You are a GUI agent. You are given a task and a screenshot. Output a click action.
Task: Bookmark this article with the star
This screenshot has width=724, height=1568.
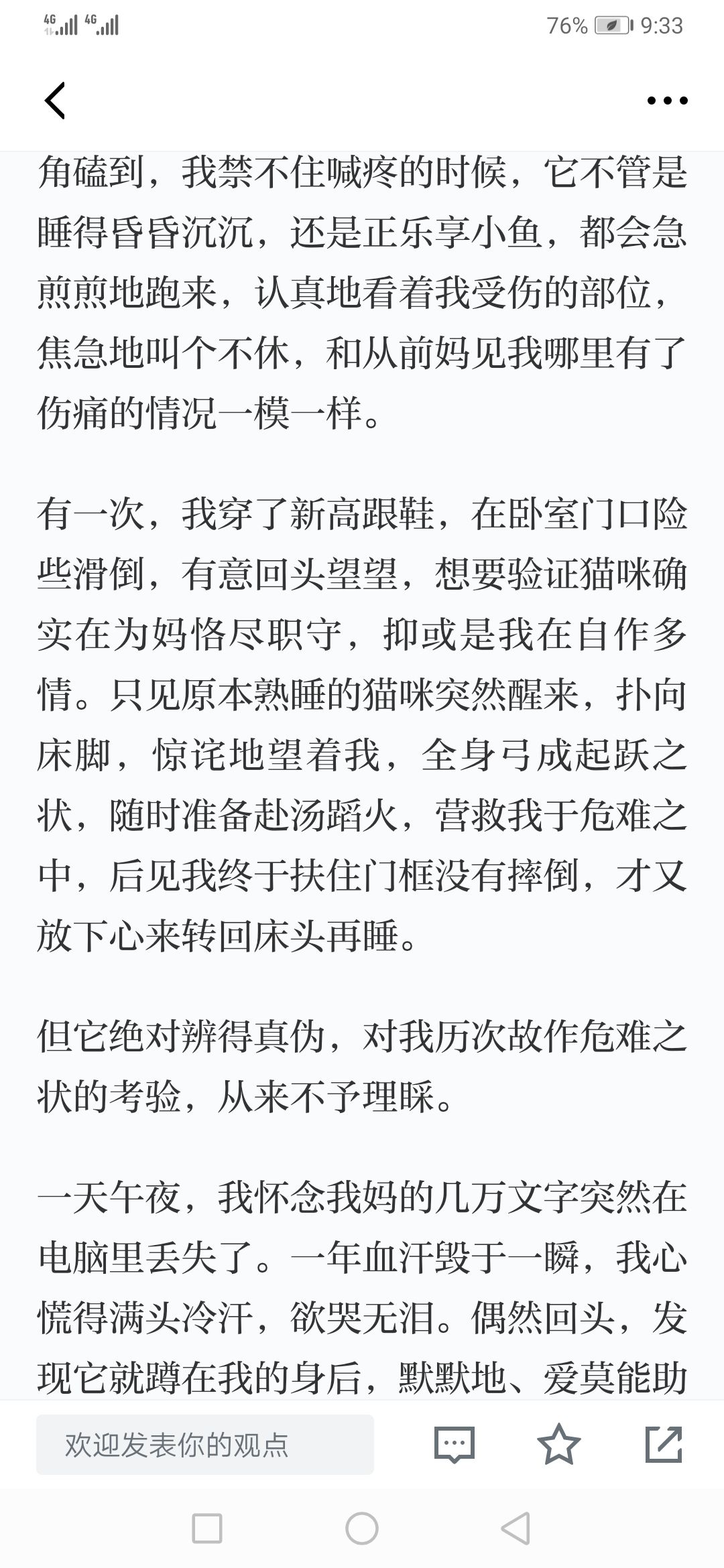click(559, 1444)
